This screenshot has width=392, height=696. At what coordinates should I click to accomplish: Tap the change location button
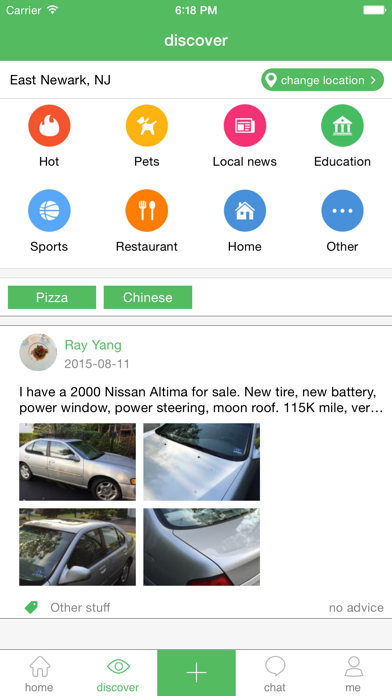click(x=322, y=80)
